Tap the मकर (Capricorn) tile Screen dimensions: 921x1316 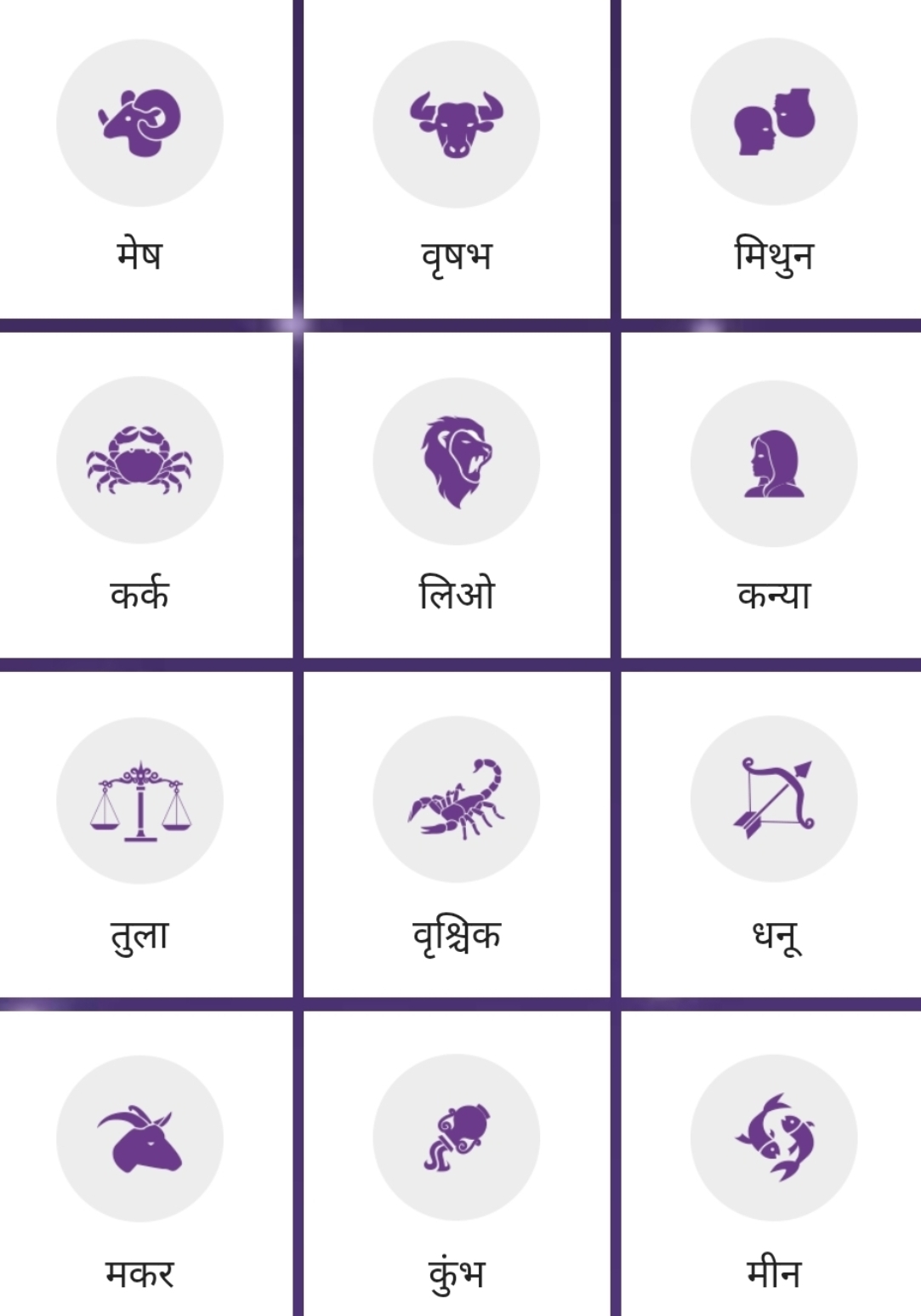[139, 1139]
